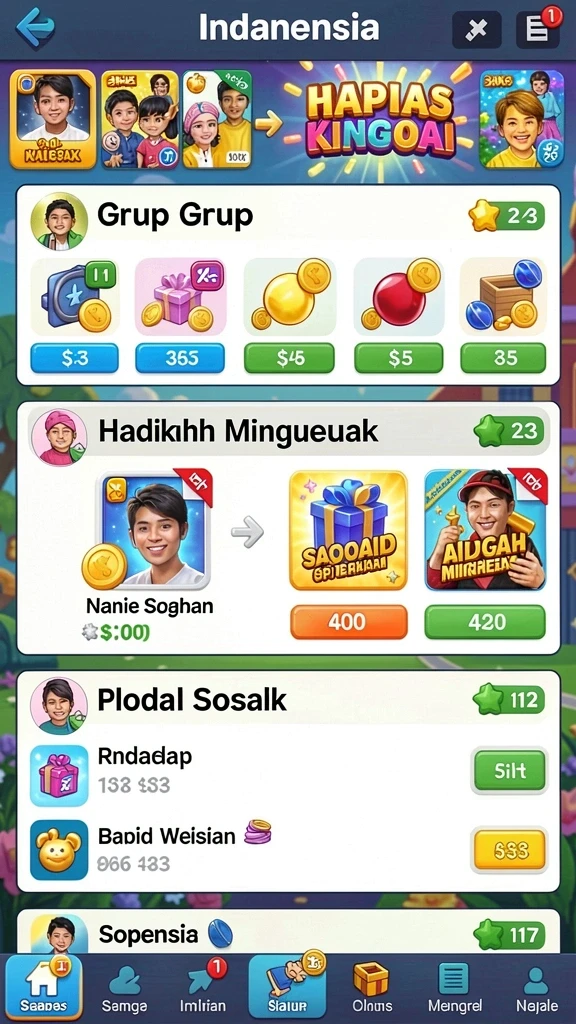The height and width of the screenshot is (1024, 576).
Task: Tap the green 420 button
Action: 485,622
